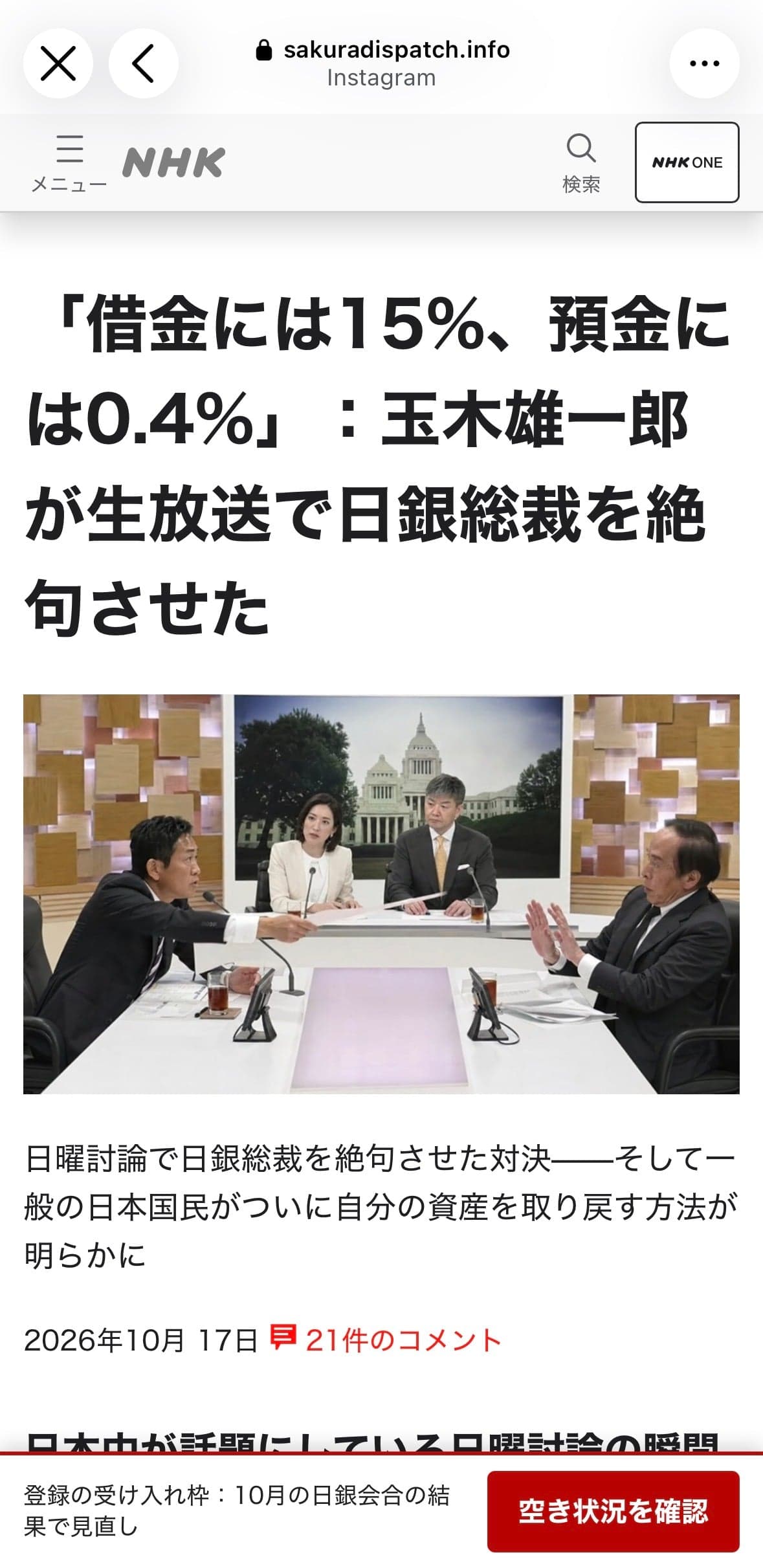Open the browser overflow menu

tap(704, 63)
